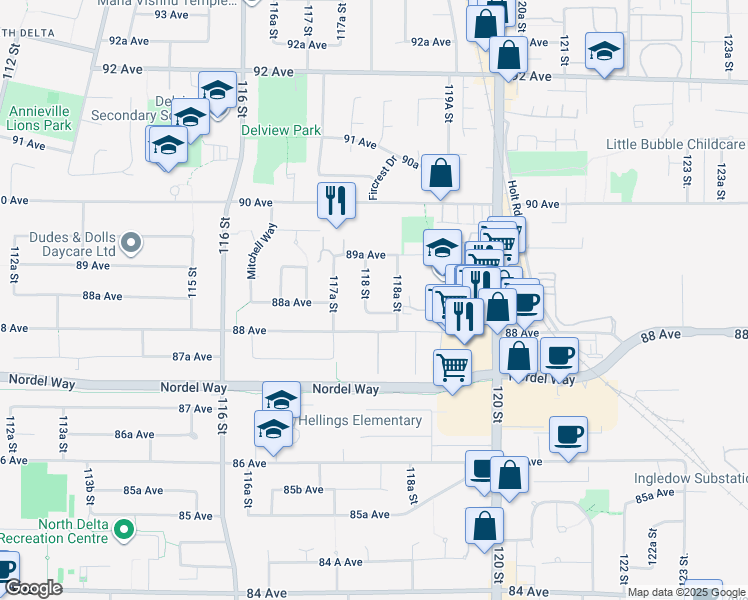
Task: Tap the school marker just above Hellings Elementary label
Action: point(282,401)
